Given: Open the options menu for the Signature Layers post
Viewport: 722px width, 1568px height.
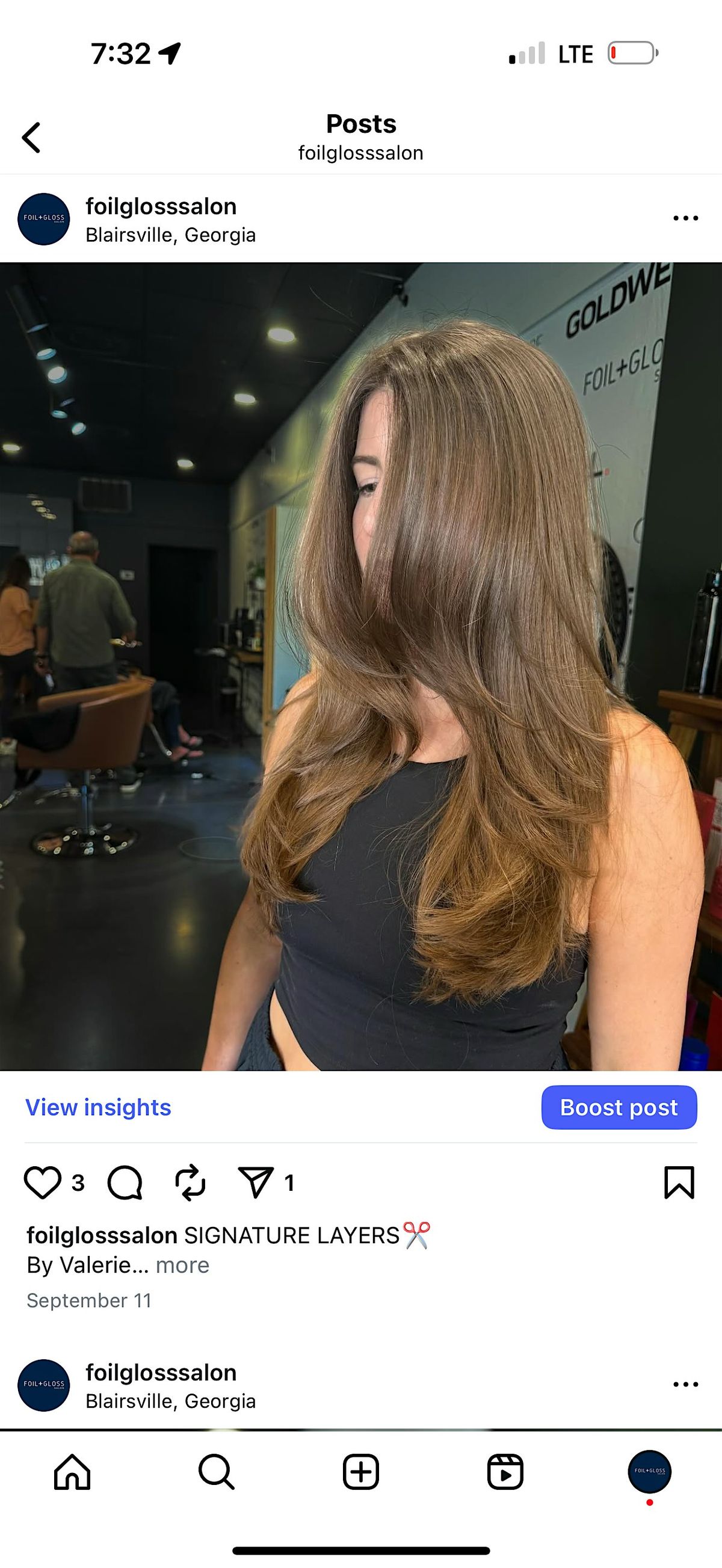Looking at the screenshot, I should pos(685,218).
